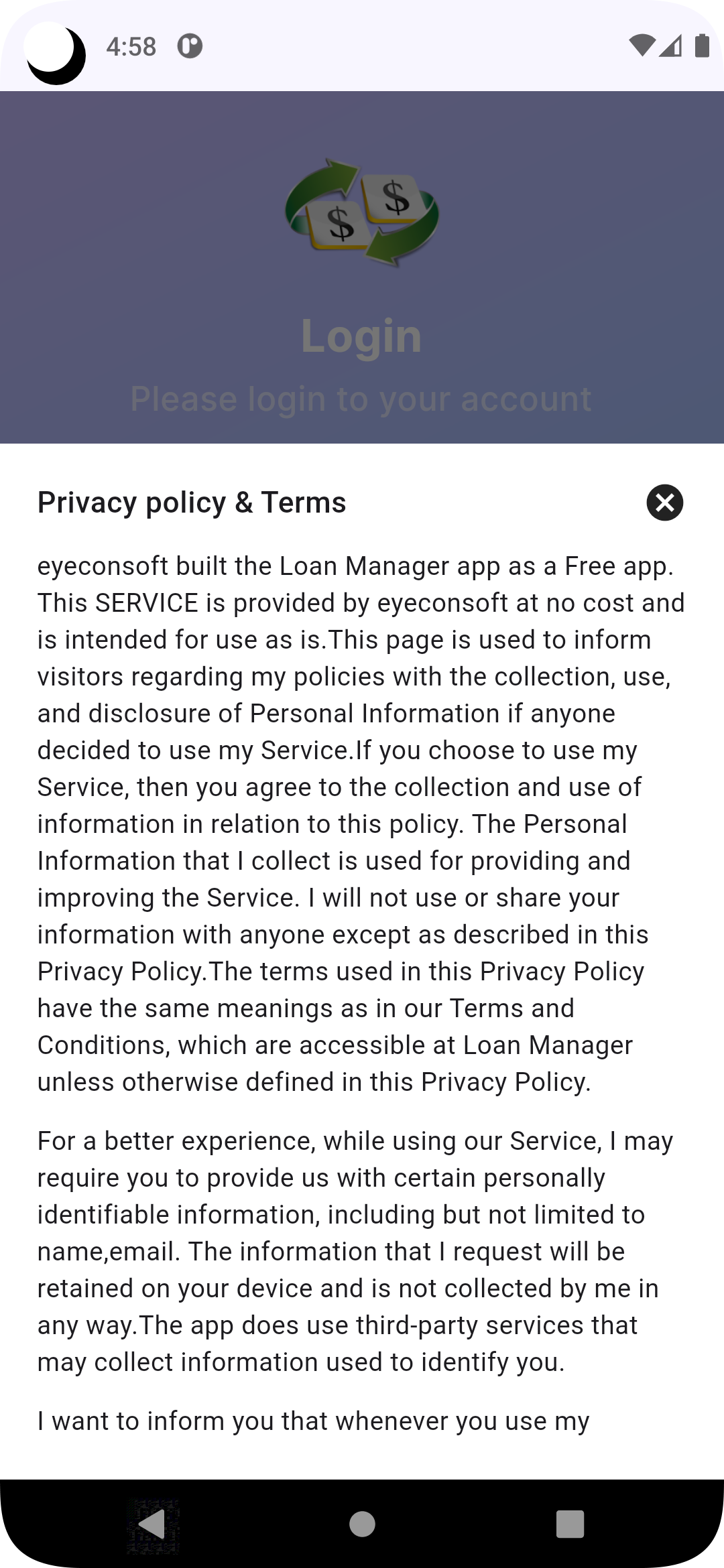This screenshot has width=724, height=1568.
Task: Tap the 'Loan Manager' mention in Terms paragraph
Action: tap(548, 1044)
